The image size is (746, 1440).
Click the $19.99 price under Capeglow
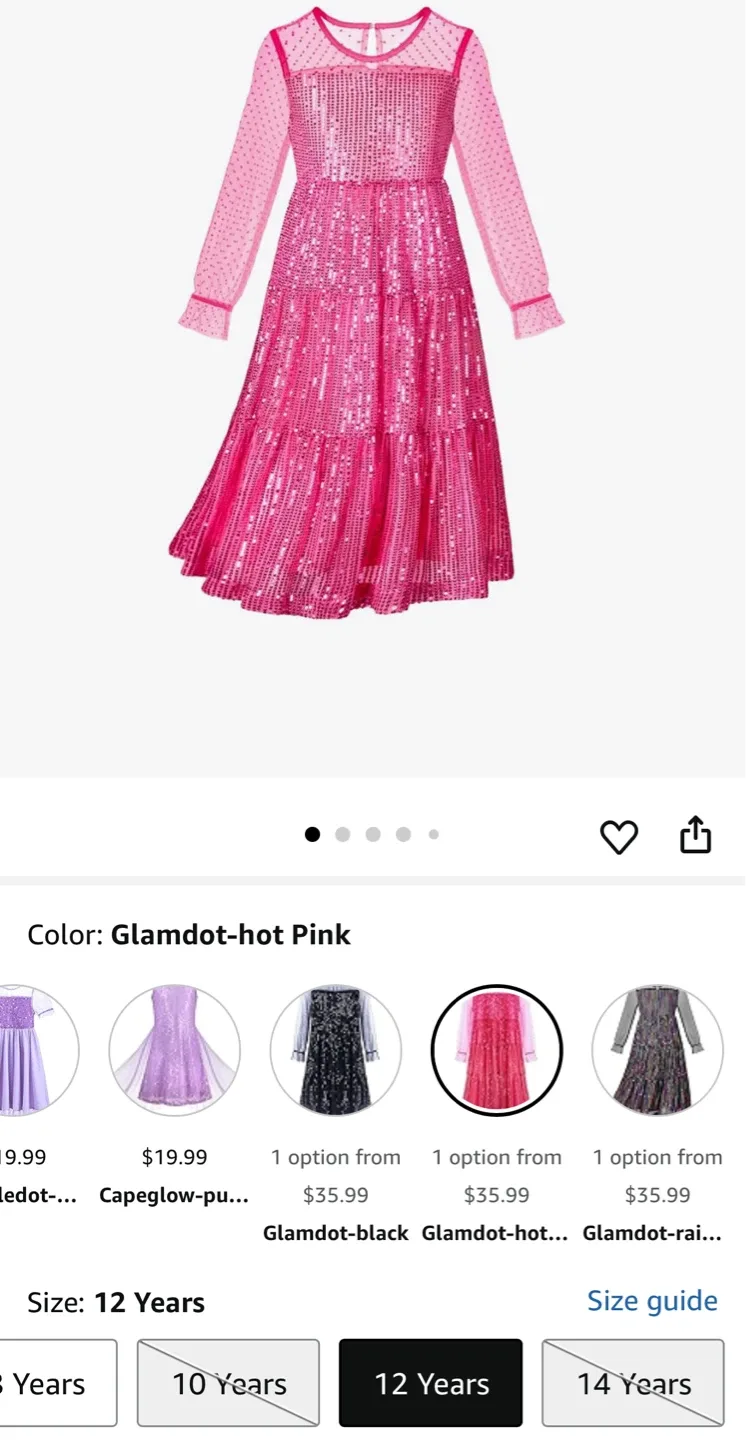175,1156
